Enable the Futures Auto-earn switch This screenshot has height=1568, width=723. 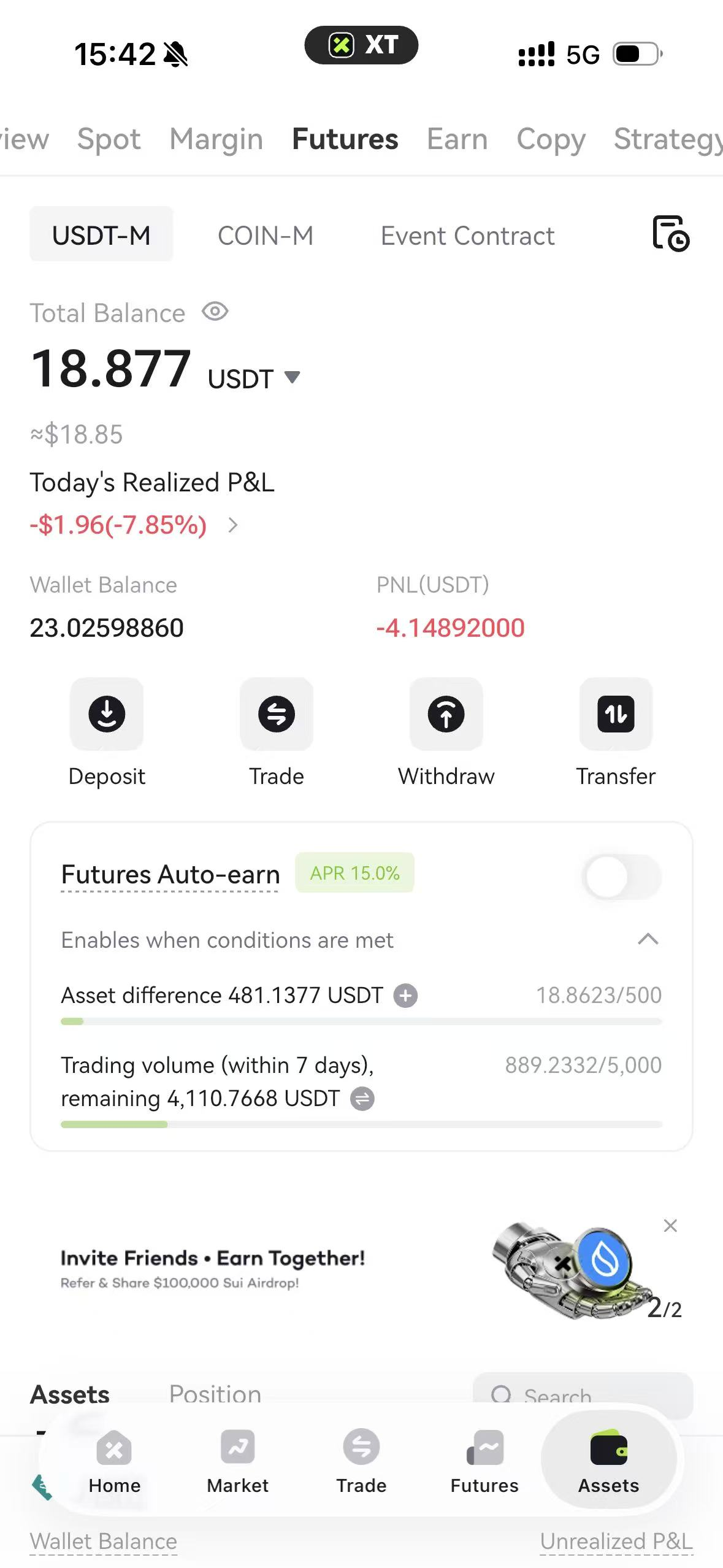(x=622, y=876)
